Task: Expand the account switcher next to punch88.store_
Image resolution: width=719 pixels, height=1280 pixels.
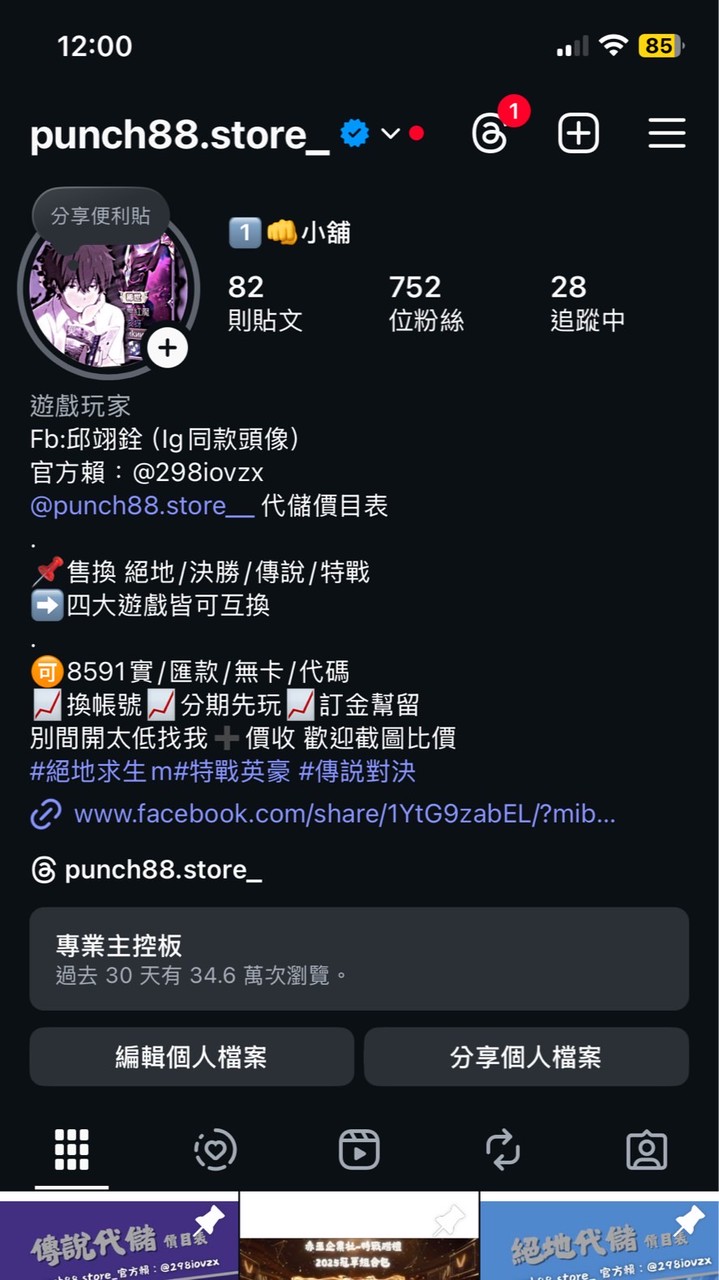Action: click(391, 133)
